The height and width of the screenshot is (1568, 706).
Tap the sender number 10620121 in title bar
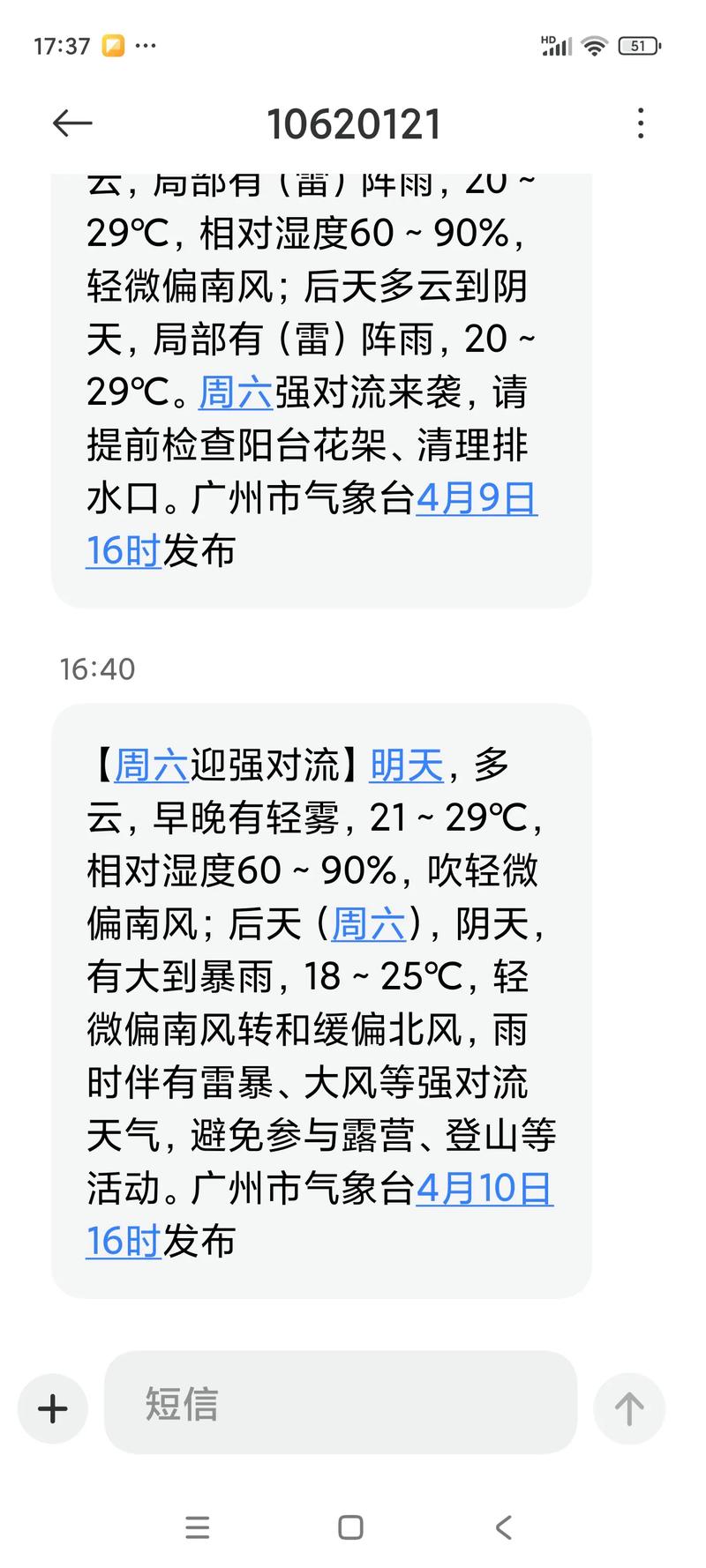(x=353, y=123)
